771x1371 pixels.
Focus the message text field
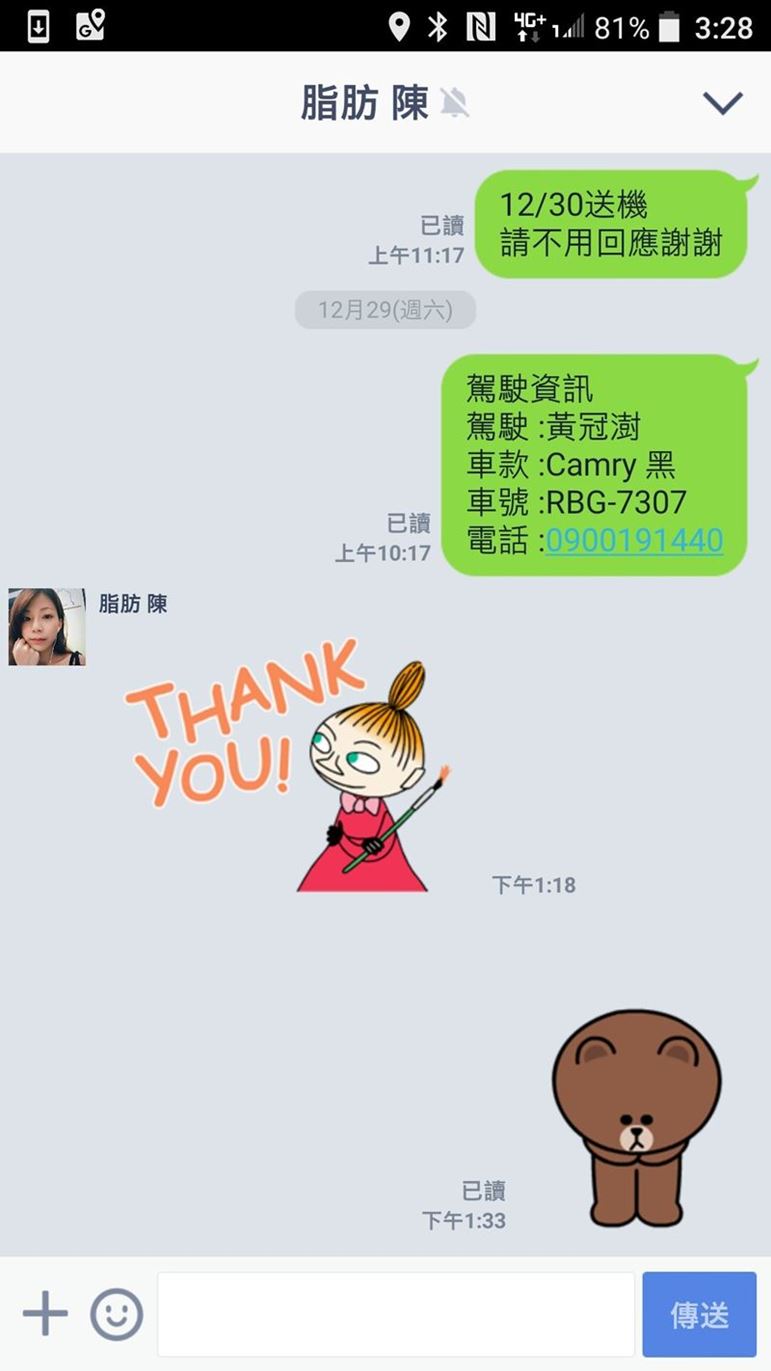396,1314
